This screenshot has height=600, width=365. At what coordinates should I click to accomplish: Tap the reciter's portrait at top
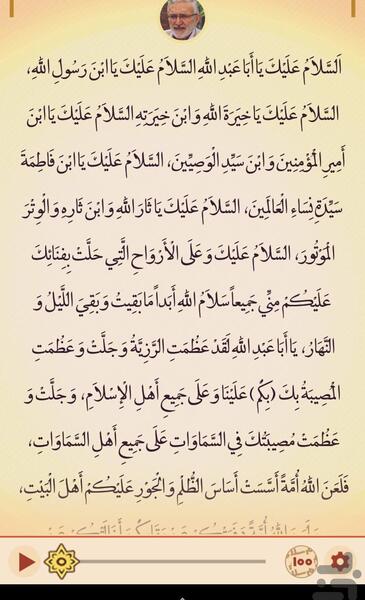(x=182, y=19)
